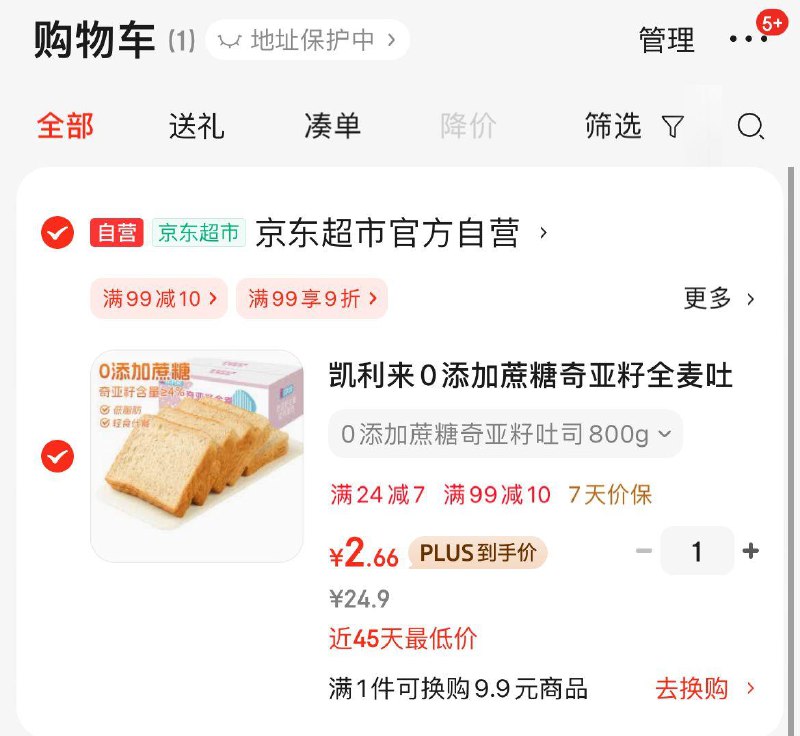The width and height of the screenshot is (800, 736).
Task: Deselect the 凯利来 toast item checkbox
Action: 57,456
